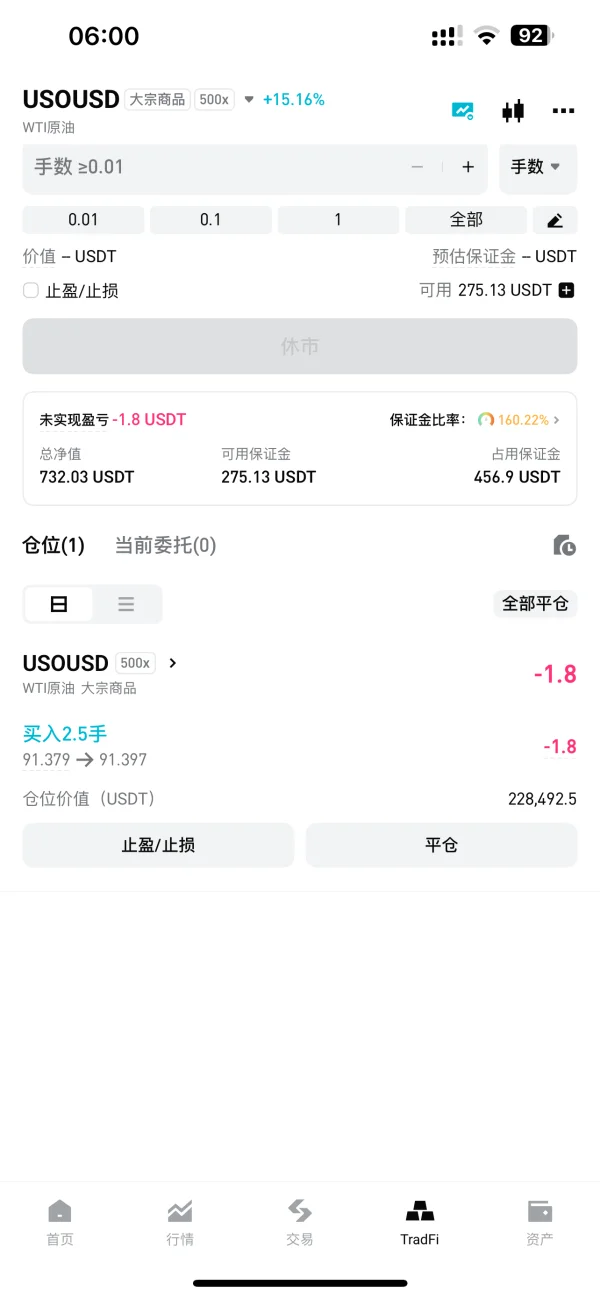Open the three-dot overflow menu

[x=563, y=111]
